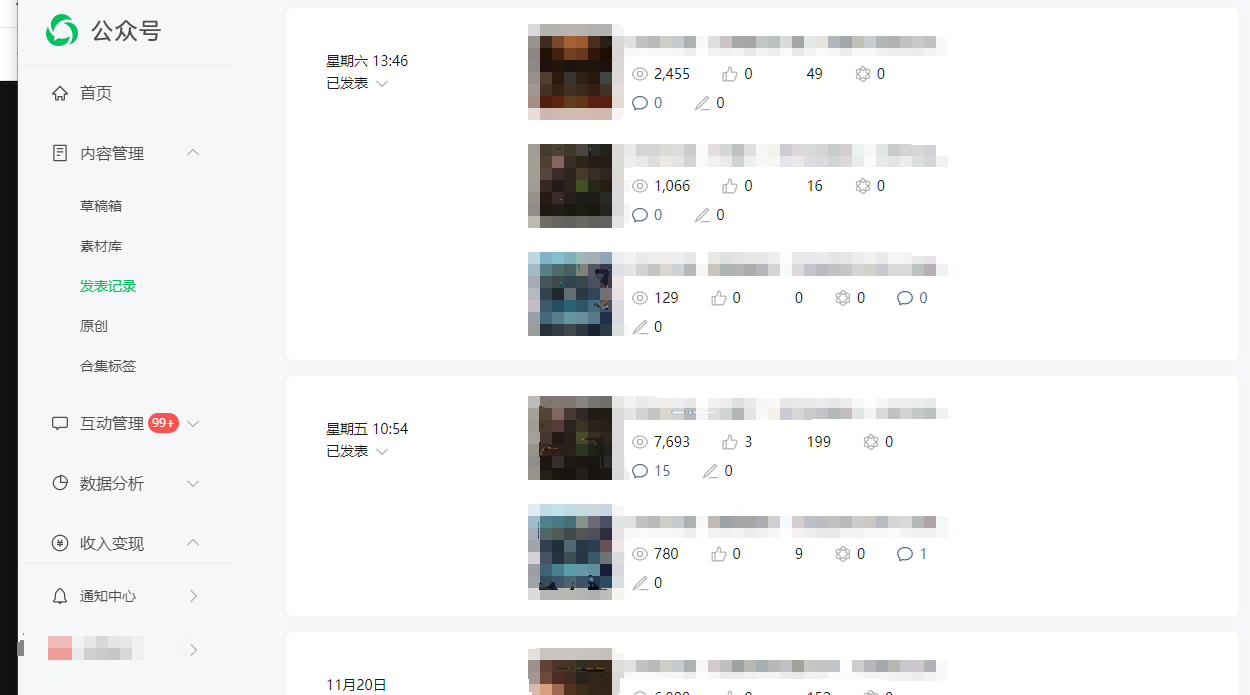Screen dimensions: 1250x695
Task: Go to 首页 home page
Action: [96, 93]
